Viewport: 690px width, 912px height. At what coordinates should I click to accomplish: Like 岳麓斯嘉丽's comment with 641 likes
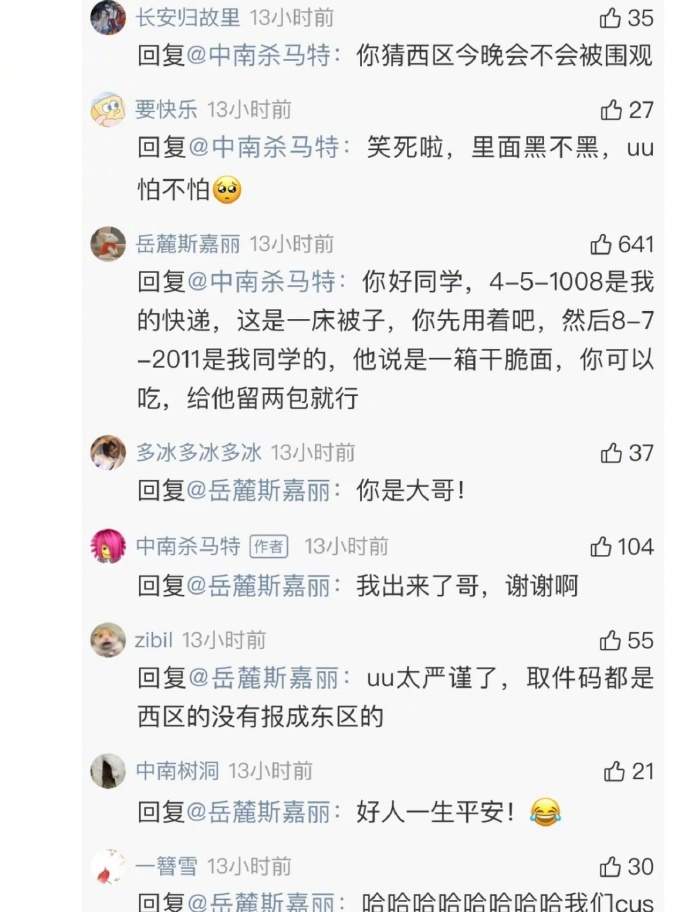[x=602, y=244]
